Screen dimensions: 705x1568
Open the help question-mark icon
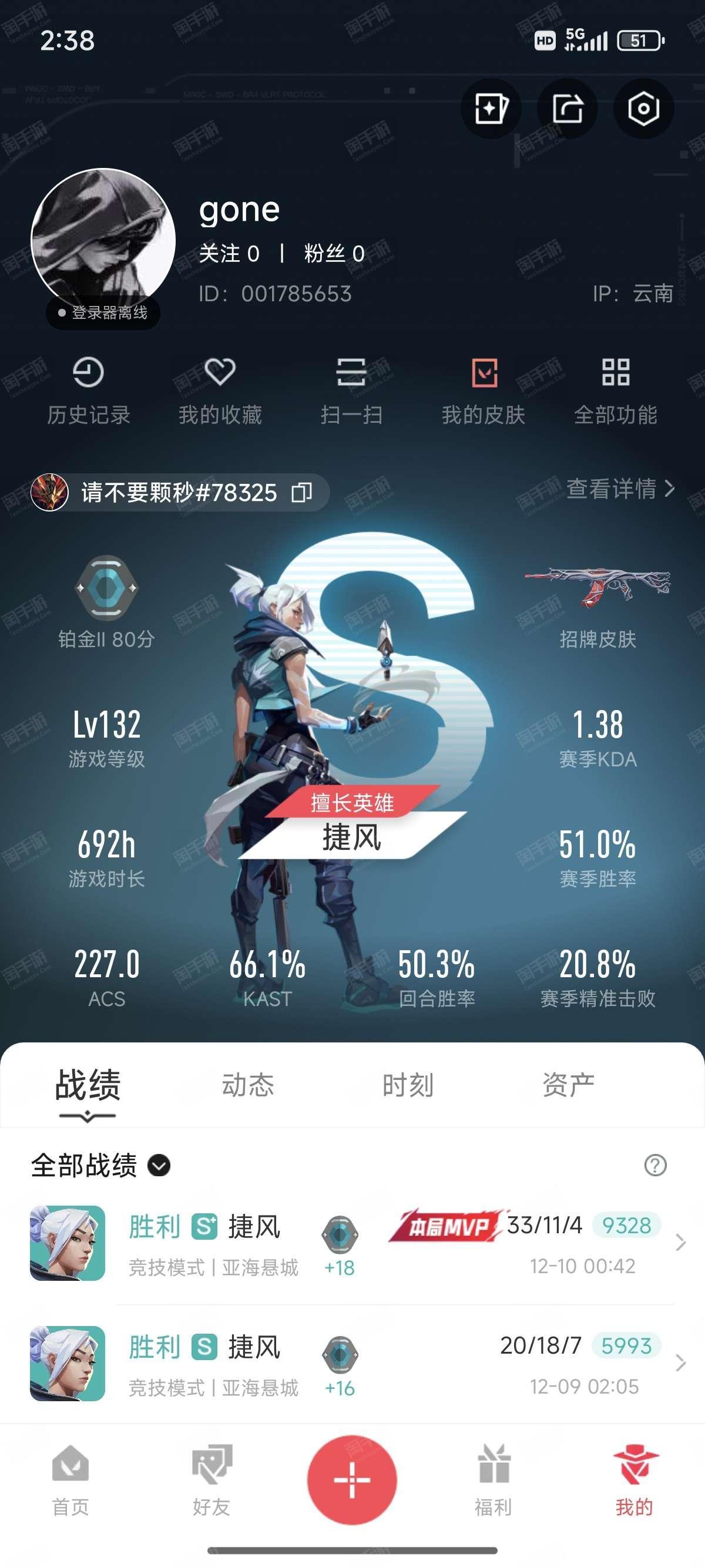(655, 1165)
